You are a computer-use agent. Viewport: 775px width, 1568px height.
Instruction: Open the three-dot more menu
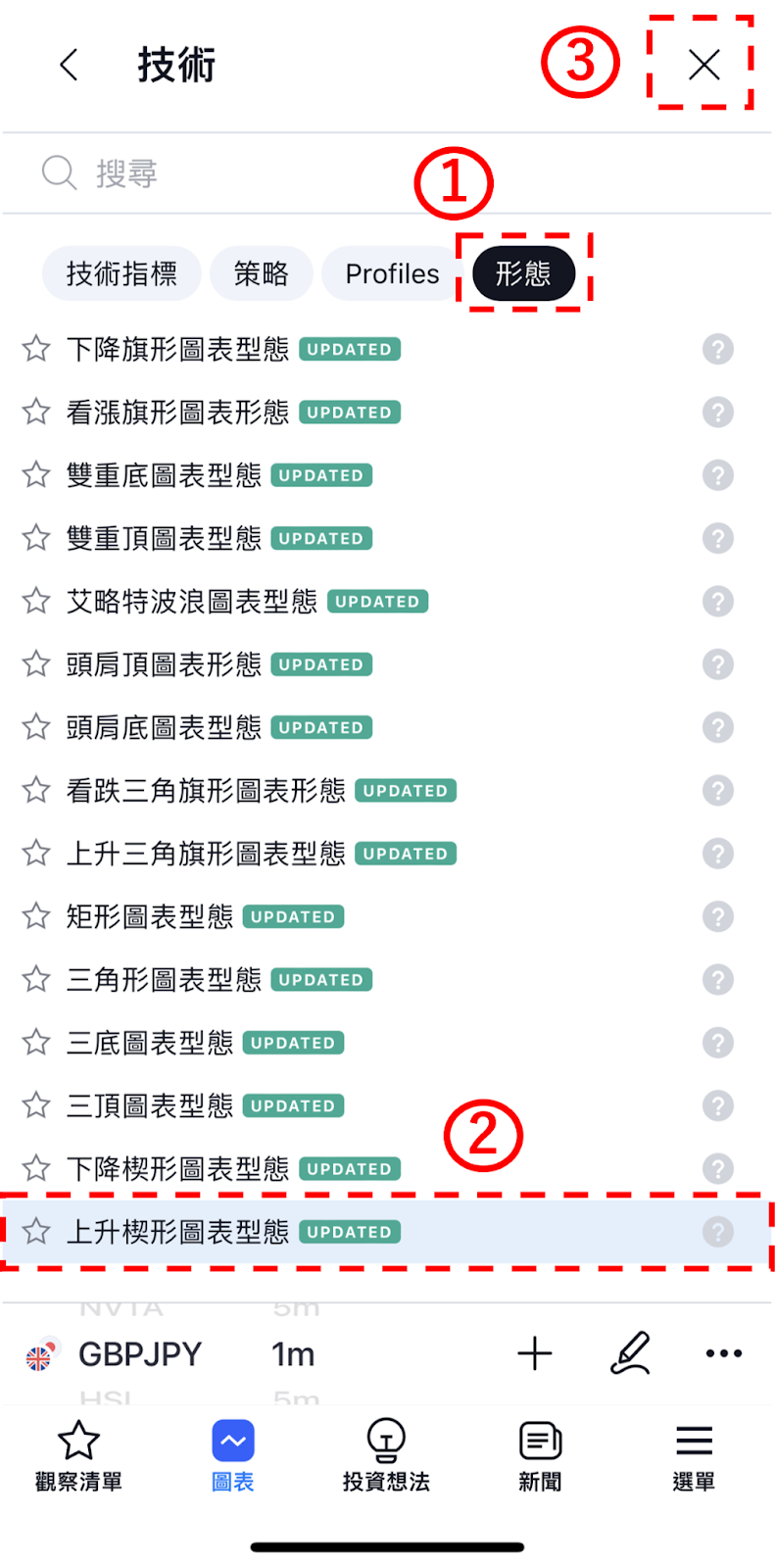pyautogui.click(x=723, y=1353)
